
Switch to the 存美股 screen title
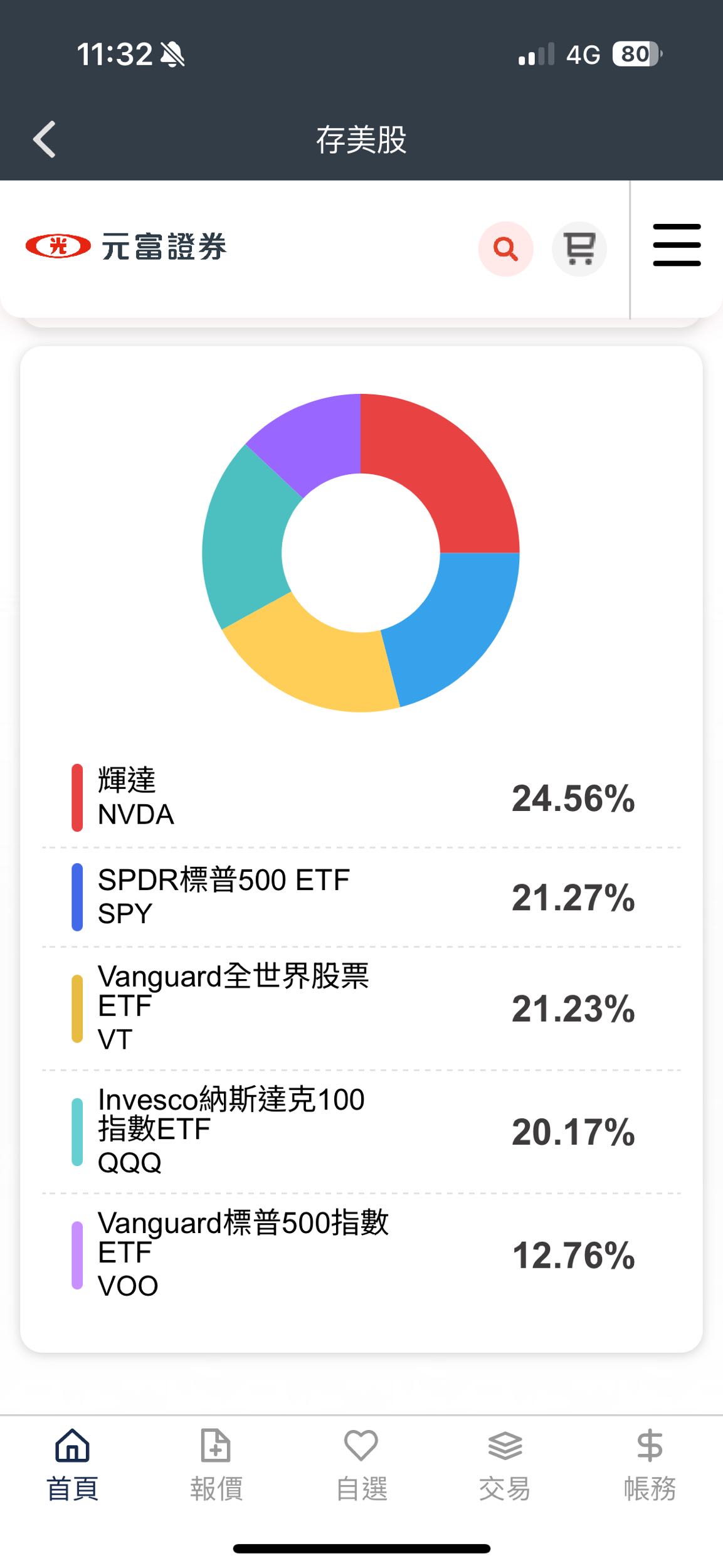(x=361, y=139)
